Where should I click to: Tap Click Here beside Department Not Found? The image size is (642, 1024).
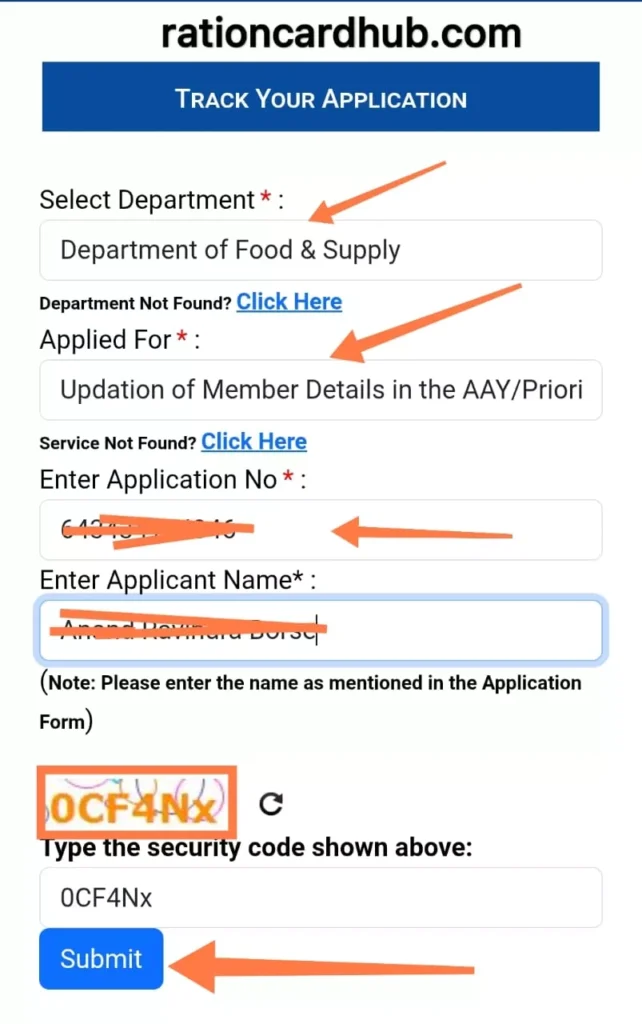[289, 302]
